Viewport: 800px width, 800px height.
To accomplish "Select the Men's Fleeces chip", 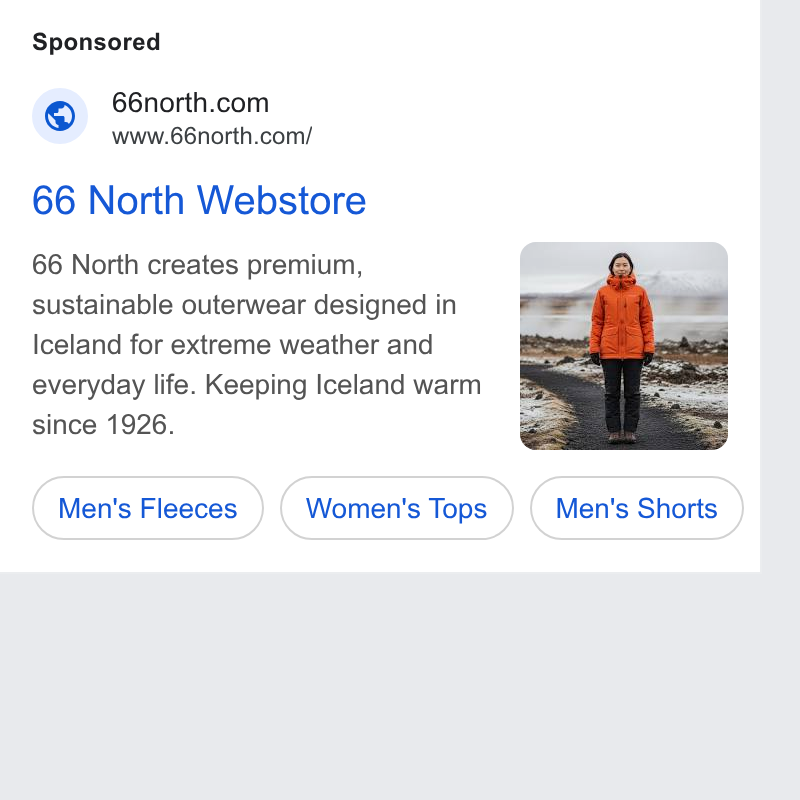I will point(148,508).
